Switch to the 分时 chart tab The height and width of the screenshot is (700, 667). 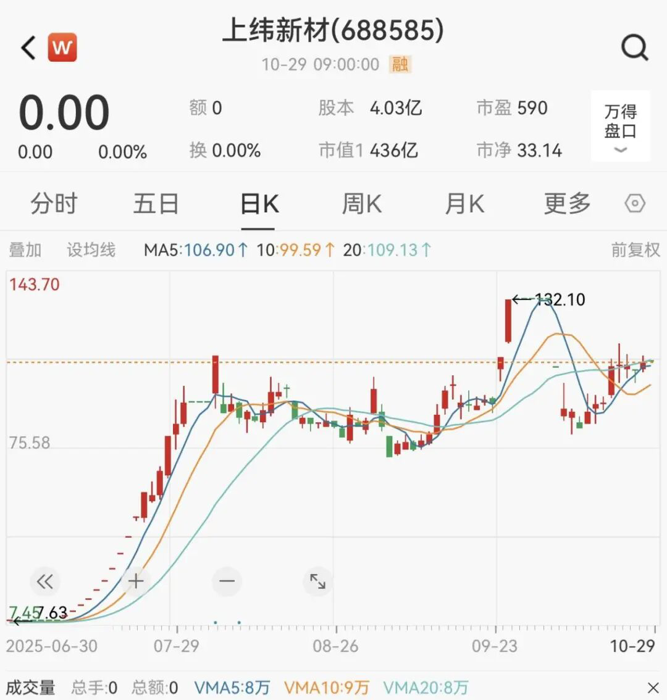pos(53,204)
